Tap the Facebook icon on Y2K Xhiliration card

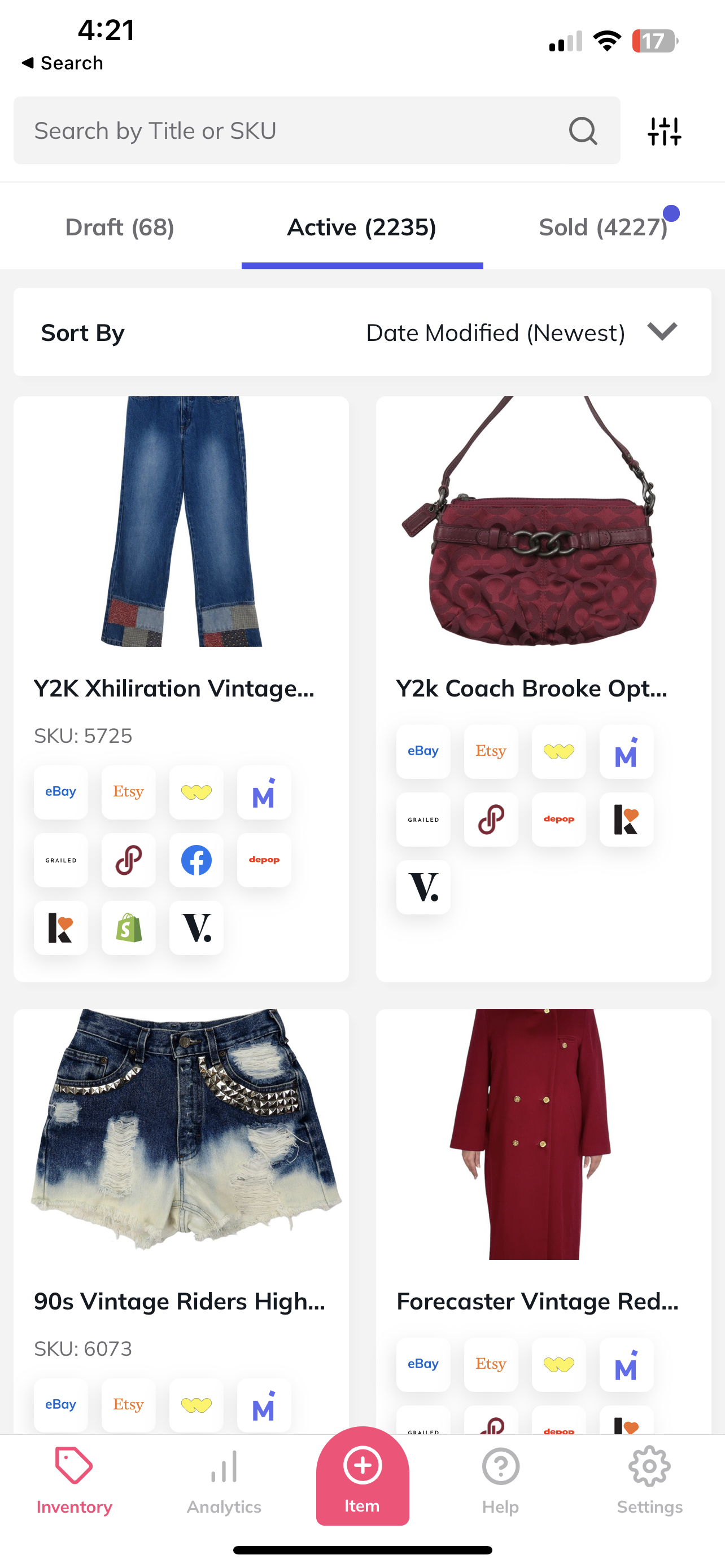coord(196,860)
